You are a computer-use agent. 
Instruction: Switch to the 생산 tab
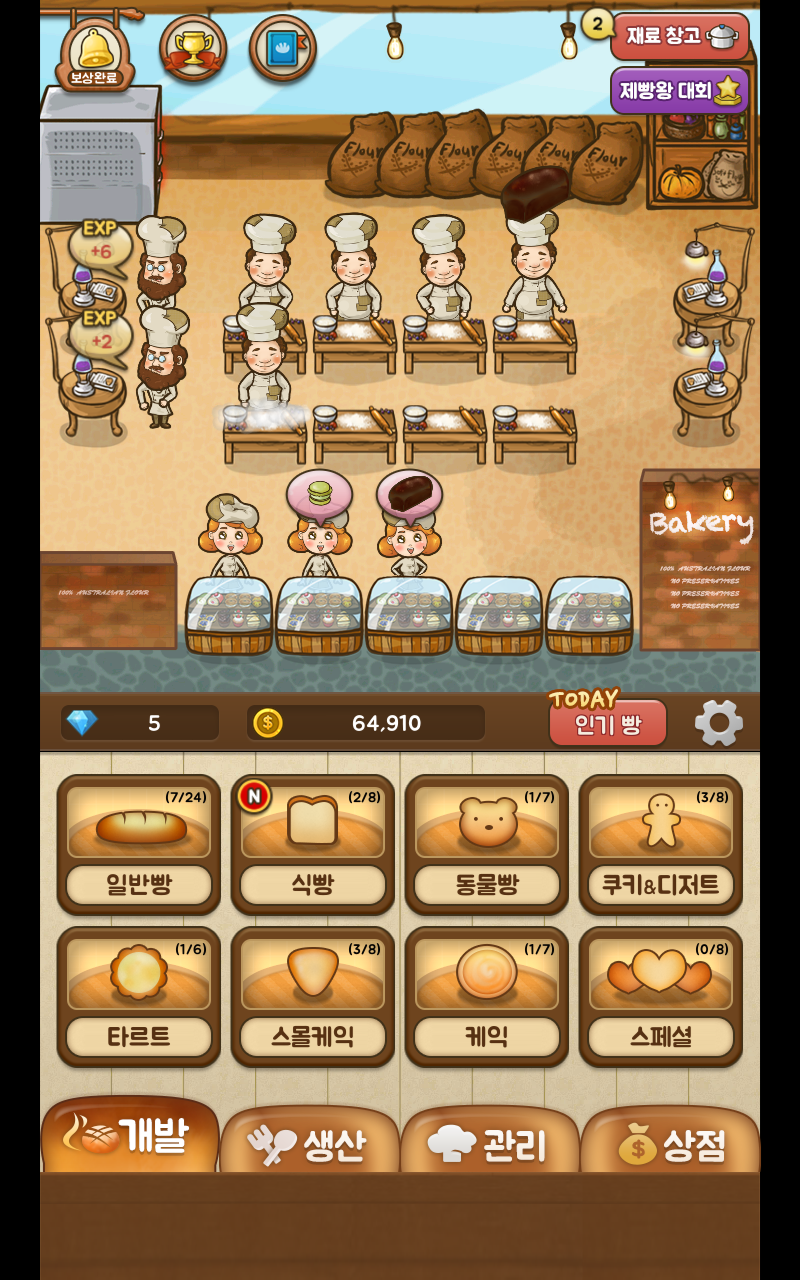(309, 1142)
